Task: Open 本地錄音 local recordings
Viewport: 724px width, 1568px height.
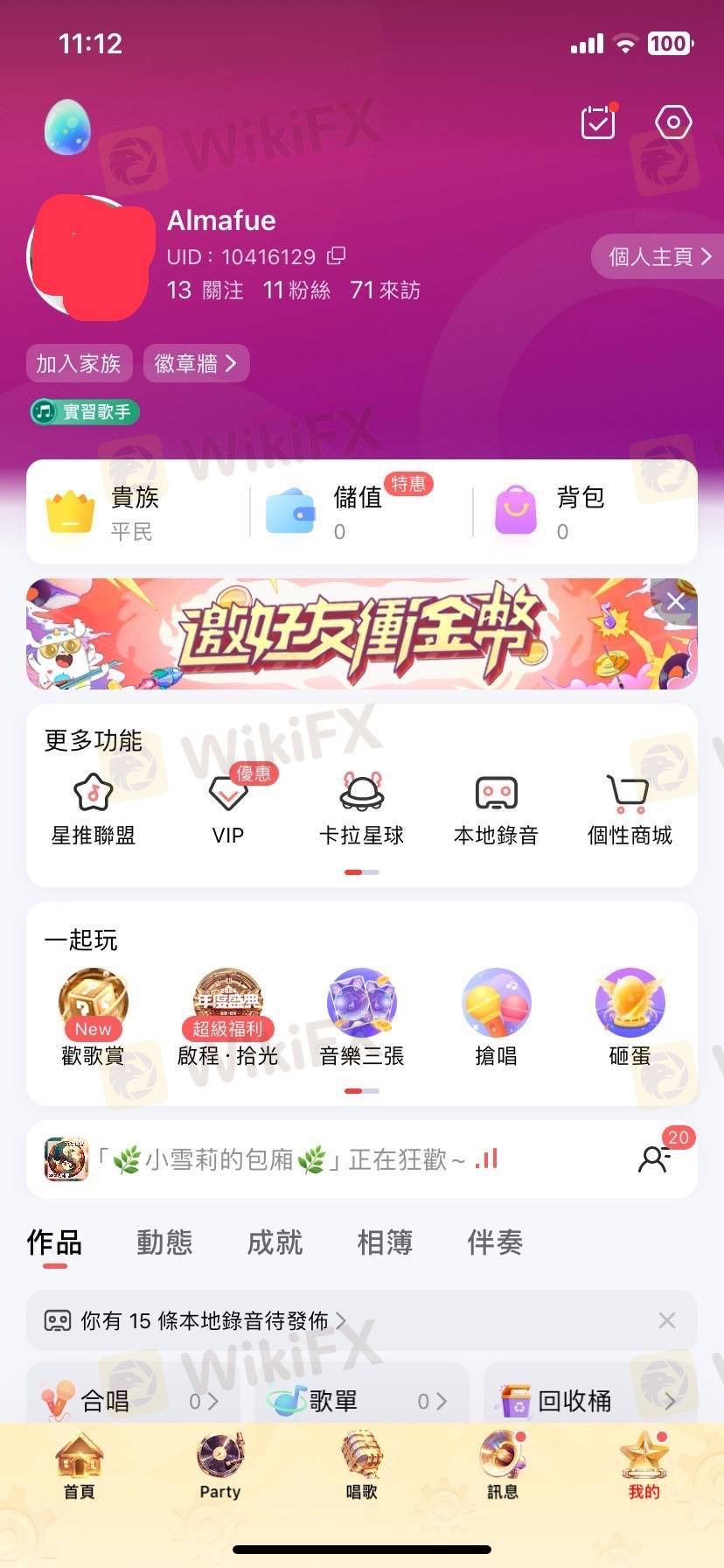Action: pyautogui.click(x=496, y=809)
